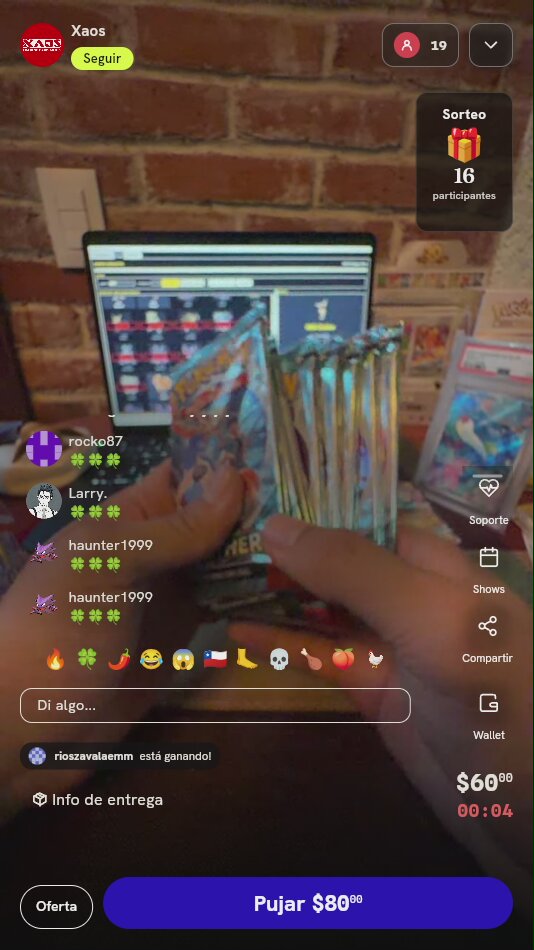Send the peach emoji reaction
This screenshot has height=950, width=534.
click(343, 659)
